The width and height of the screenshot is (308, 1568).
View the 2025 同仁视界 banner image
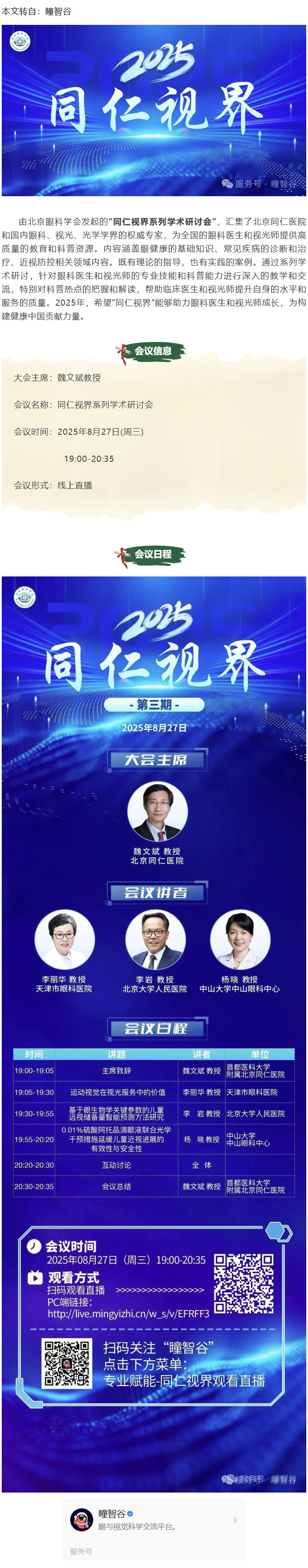[x=153, y=110]
